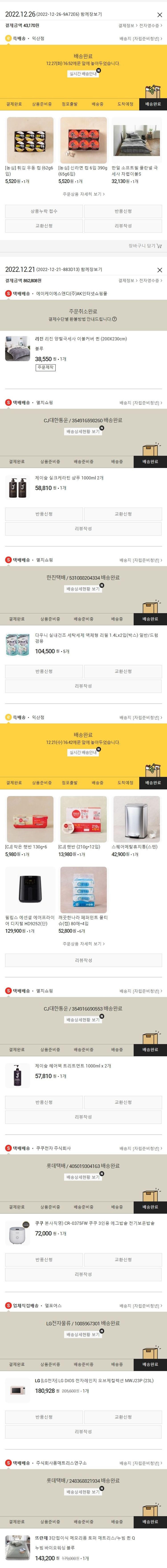Image resolution: width=167 pixels, height=1568 pixels.
Task: Open the 환불방법 안내 help icon
Action: click(115, 319)
